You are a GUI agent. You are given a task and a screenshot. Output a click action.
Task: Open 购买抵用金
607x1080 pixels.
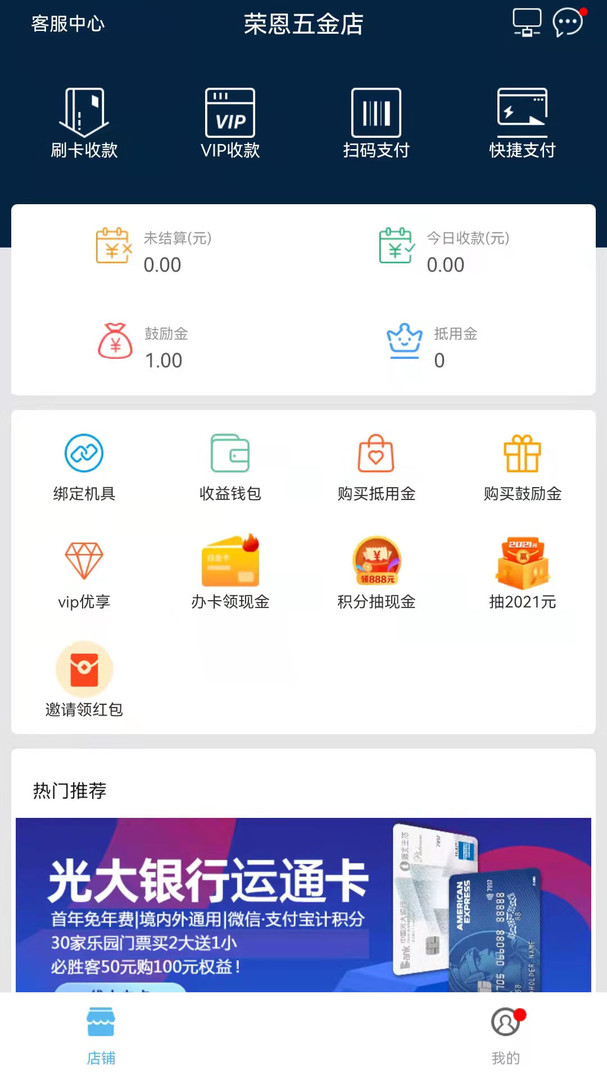pos(376,467)
